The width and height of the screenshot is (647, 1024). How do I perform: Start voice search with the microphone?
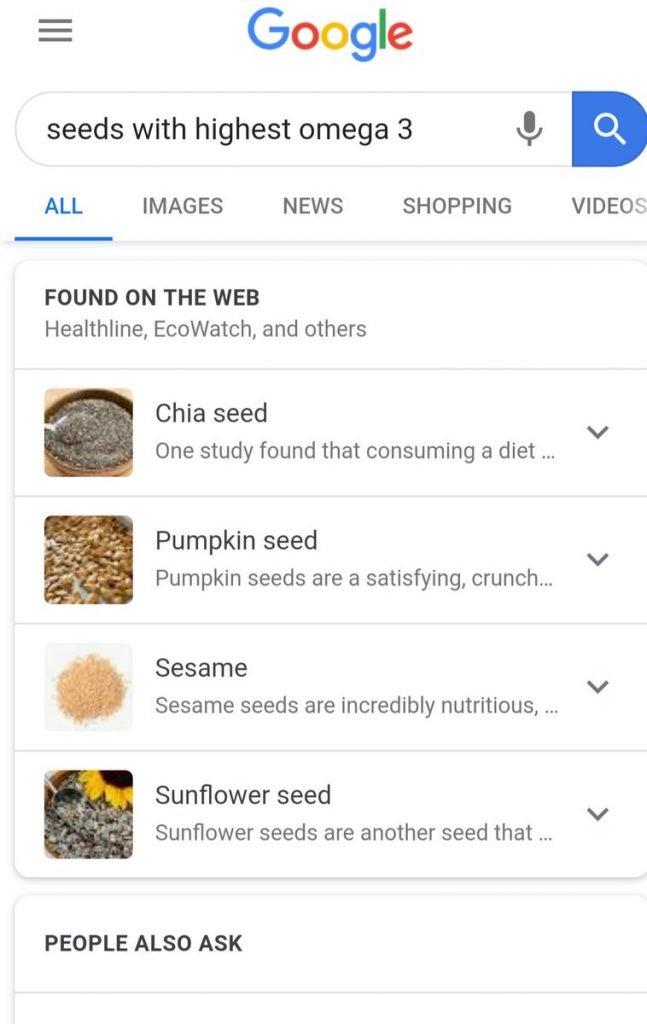(x=529, y=129)
